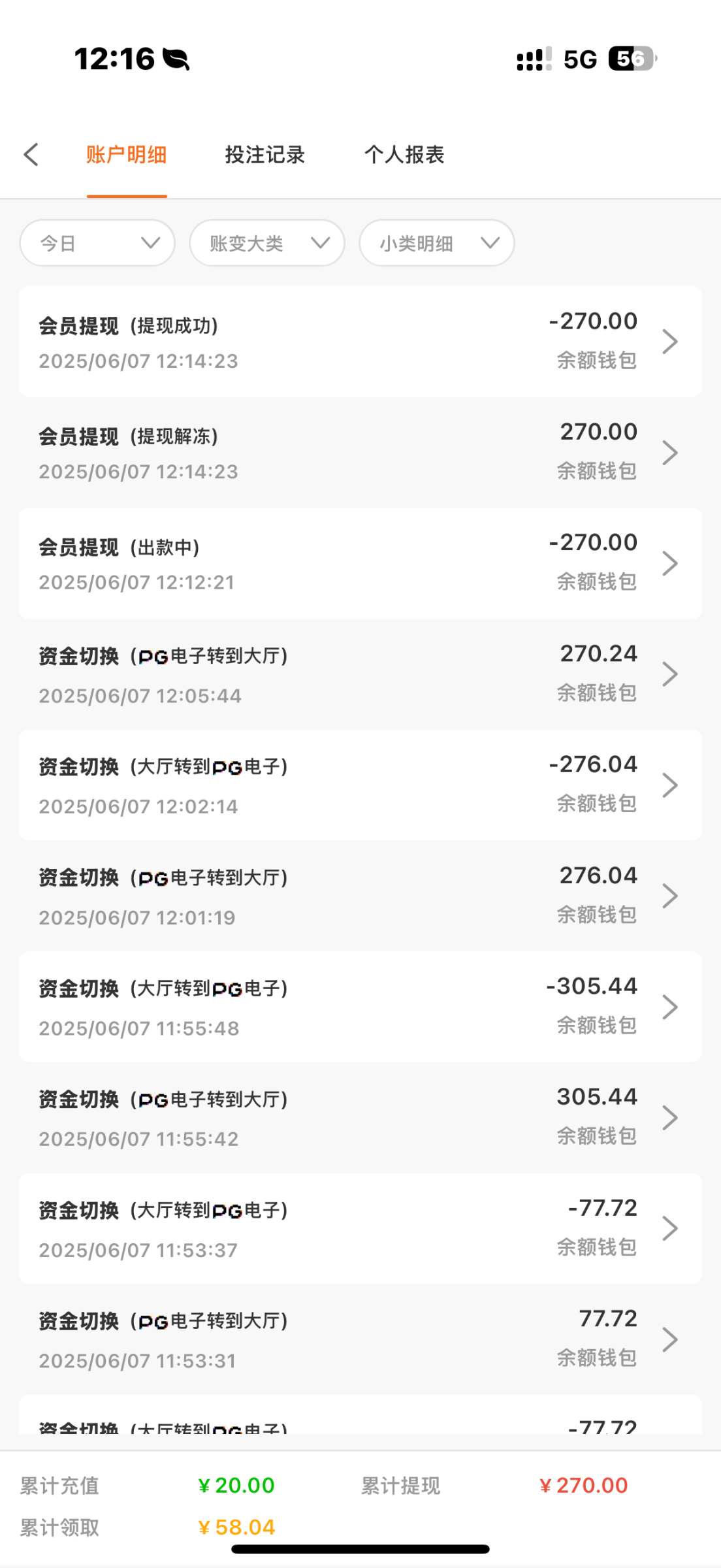View the 270.24 PG电子转到大厅 record

click(x=360, y=674)
